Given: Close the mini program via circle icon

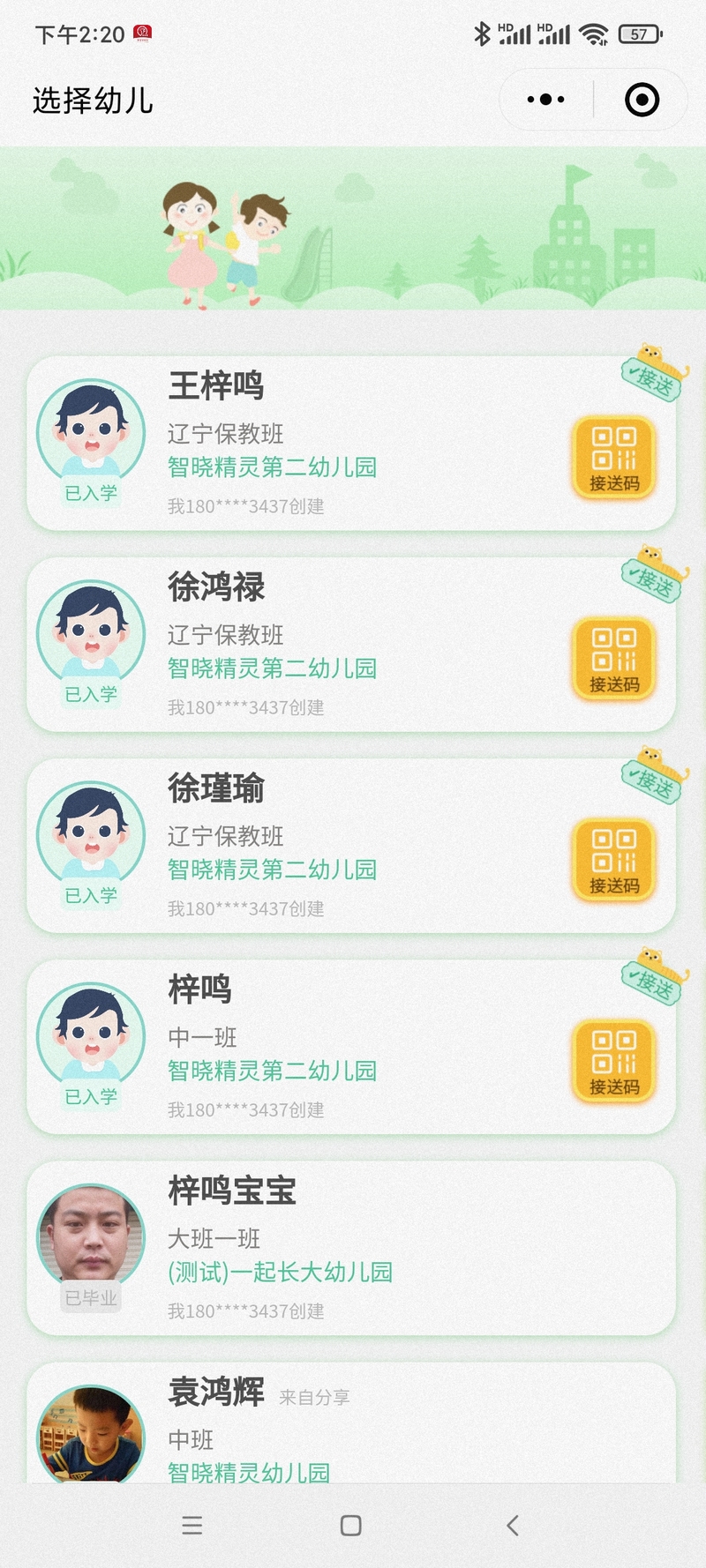Looking at the screenshot, I should tap(642, 100).
